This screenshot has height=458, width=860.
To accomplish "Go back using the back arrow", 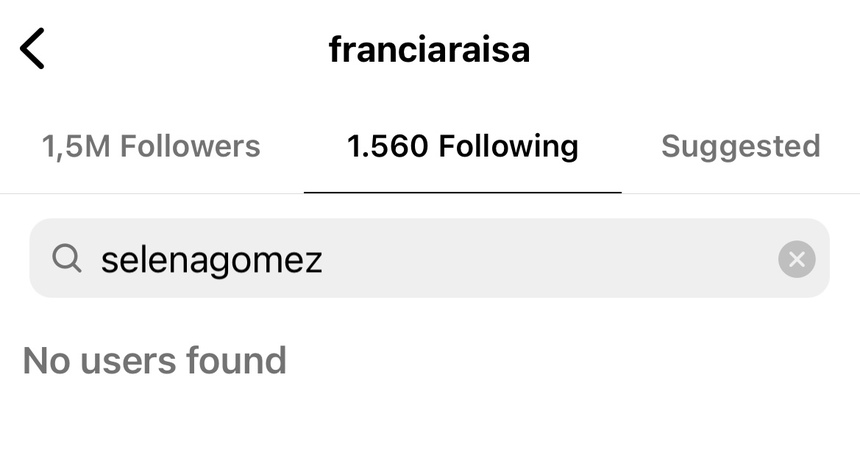I will click(x=33, y=49).
